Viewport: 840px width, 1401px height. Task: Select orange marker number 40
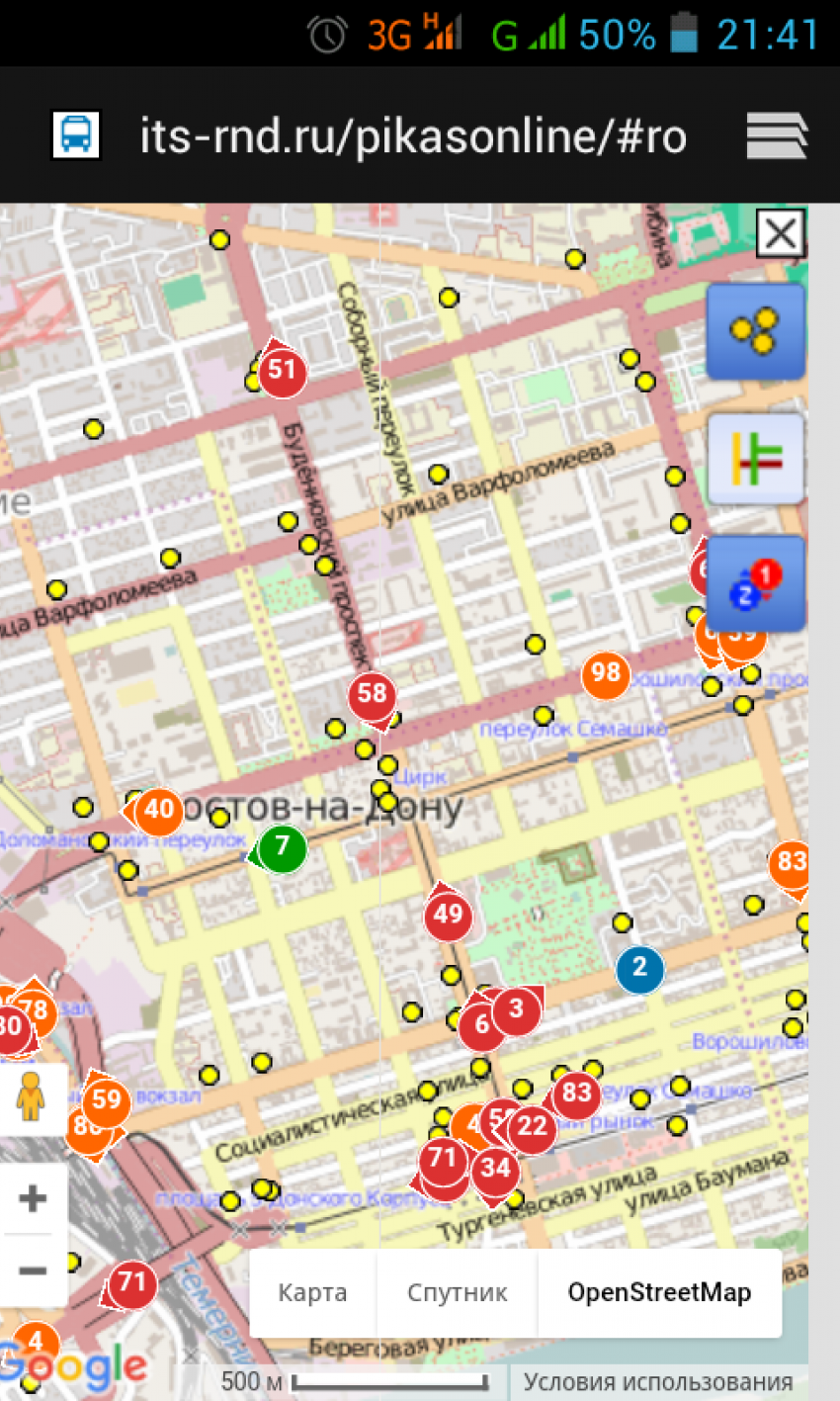pyautogui.click(x=158, y=811)
